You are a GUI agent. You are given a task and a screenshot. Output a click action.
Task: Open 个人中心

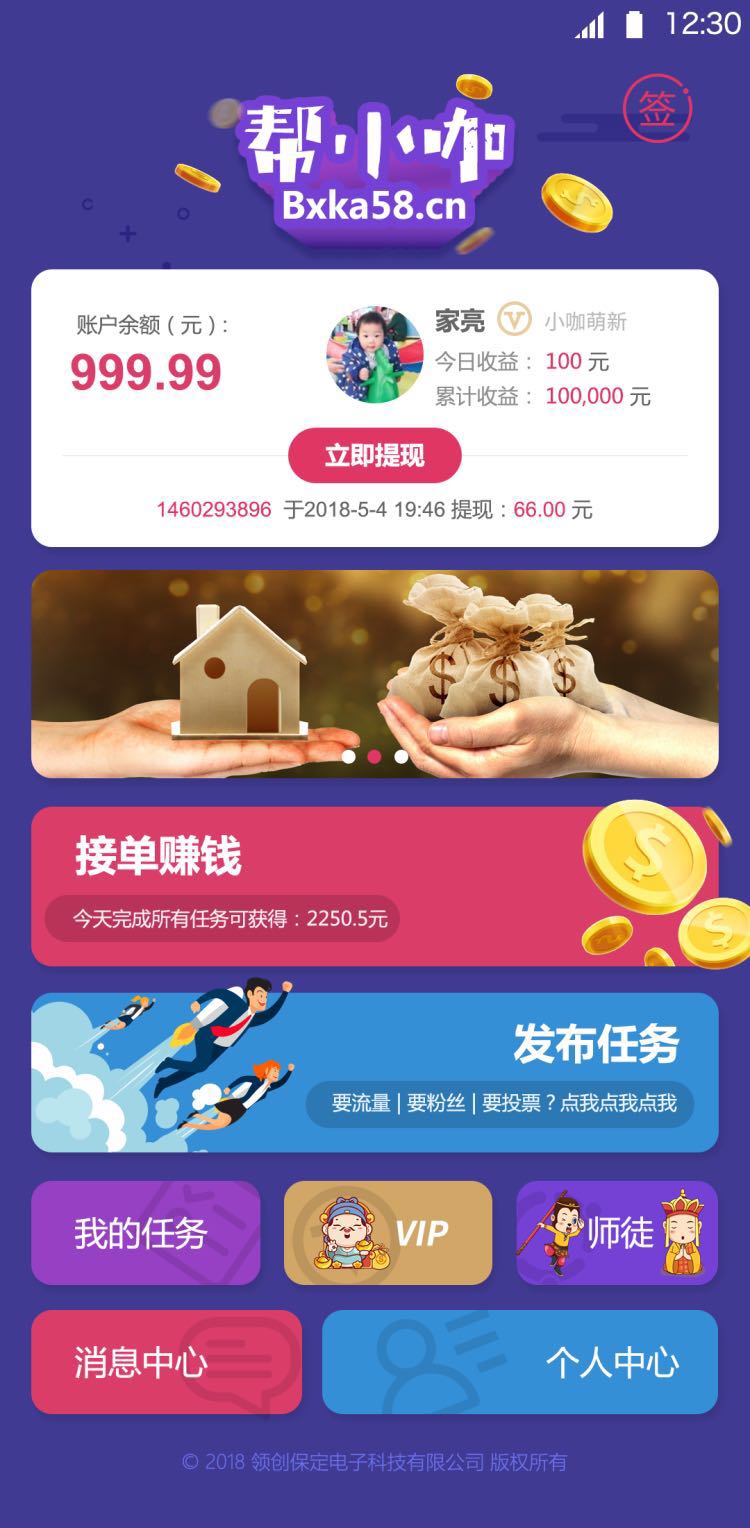click(x=520, y=1362)
